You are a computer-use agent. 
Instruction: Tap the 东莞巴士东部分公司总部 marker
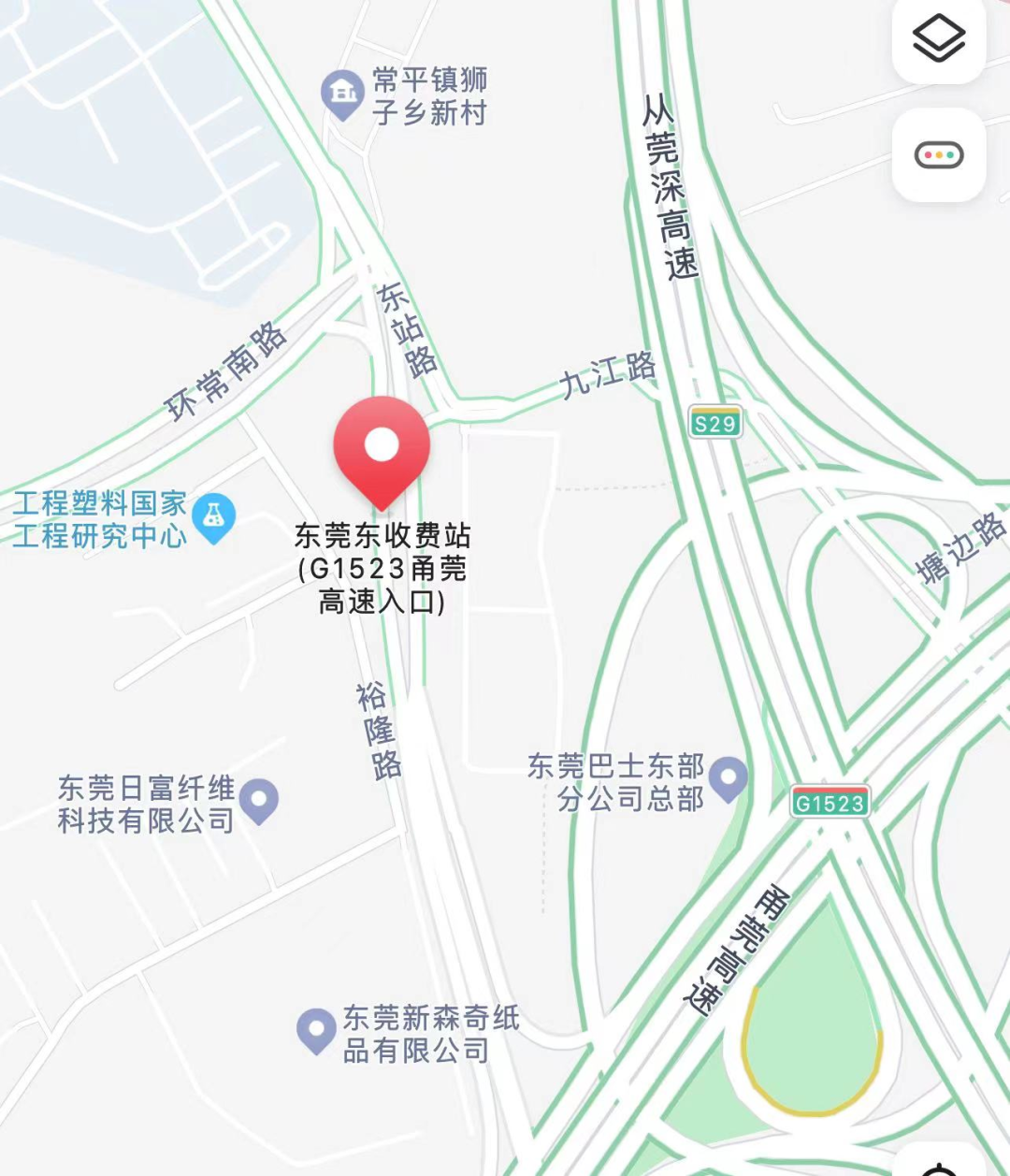pos(727,776)
